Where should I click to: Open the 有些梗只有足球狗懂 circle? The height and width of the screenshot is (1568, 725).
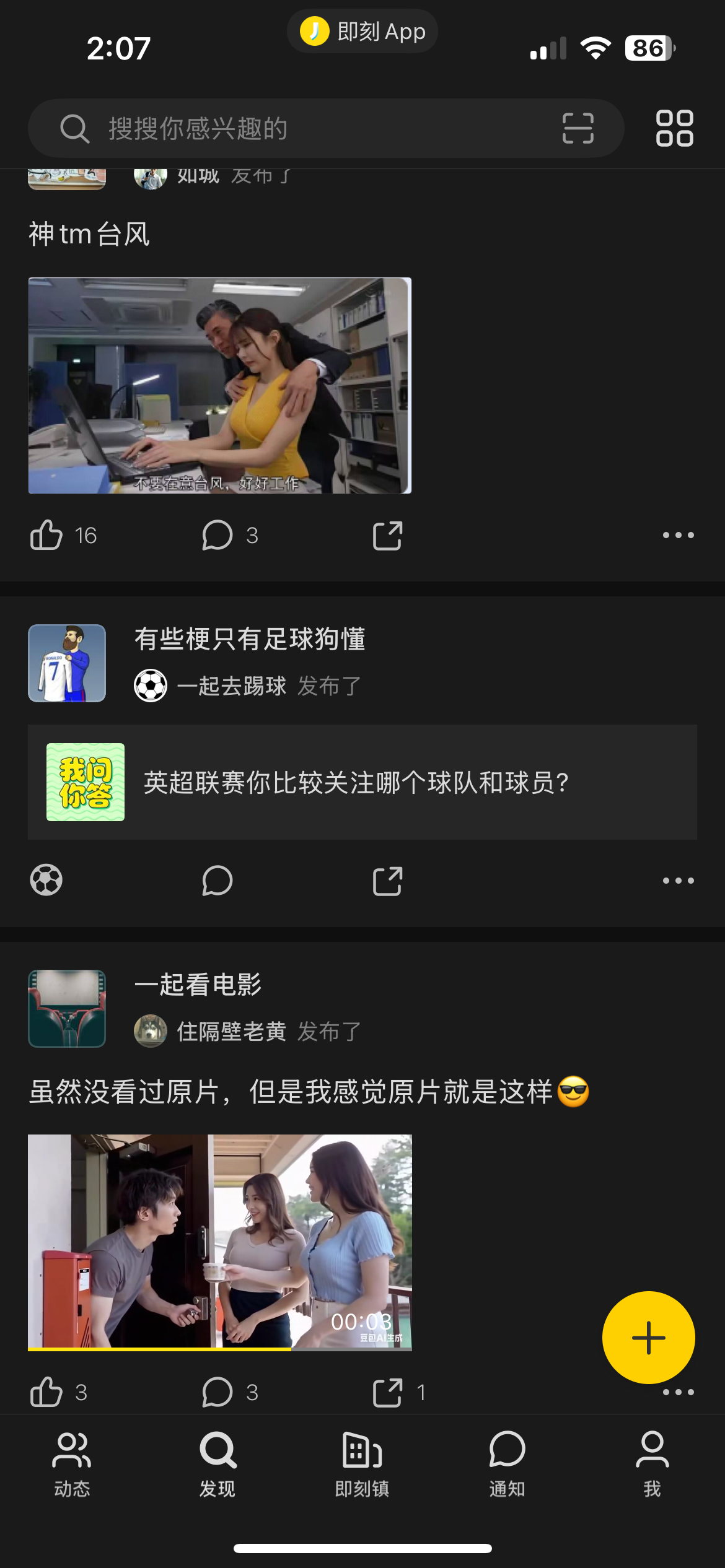click(250, 639)
